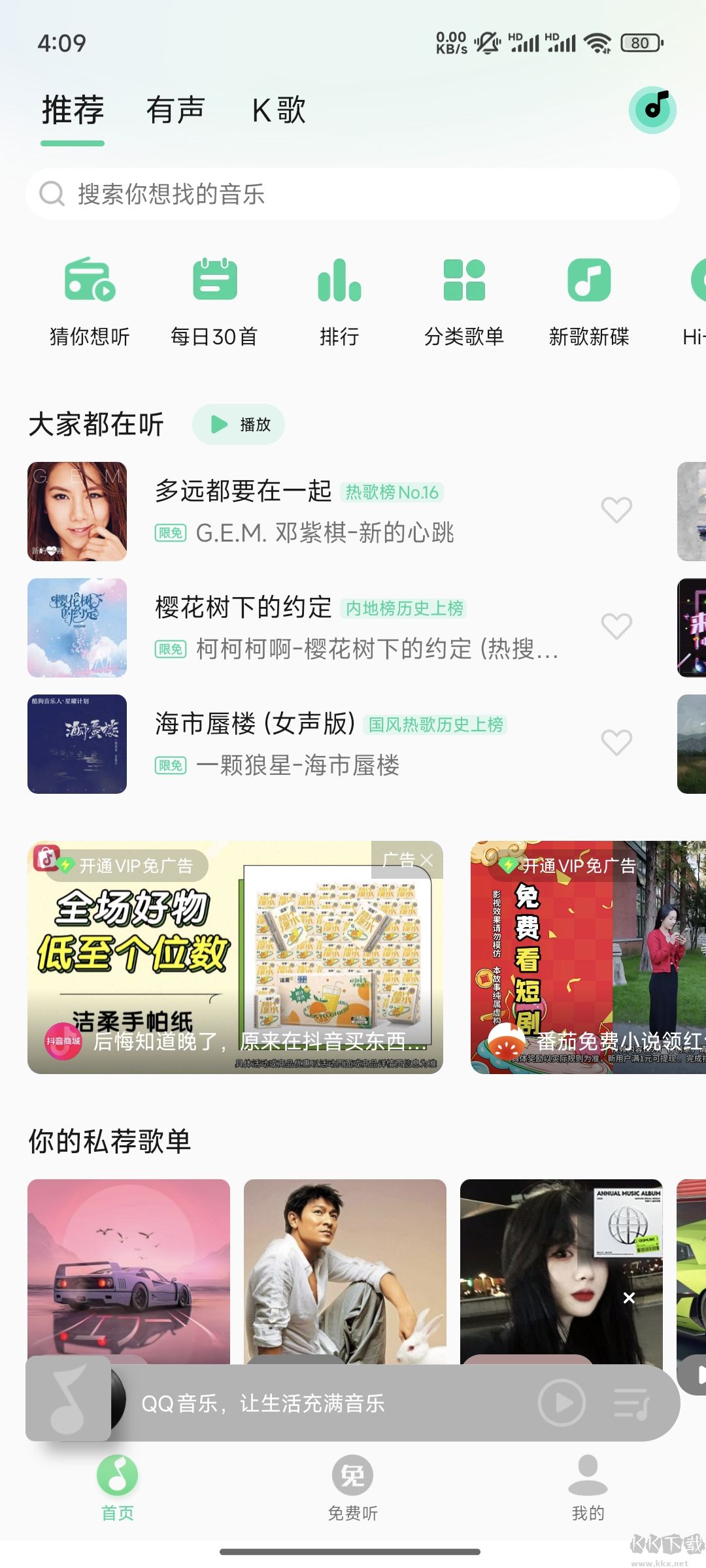The width and height of the screenshot is (706, 1568).
Task: Switch to the 有声 tab
Action: 175,110
